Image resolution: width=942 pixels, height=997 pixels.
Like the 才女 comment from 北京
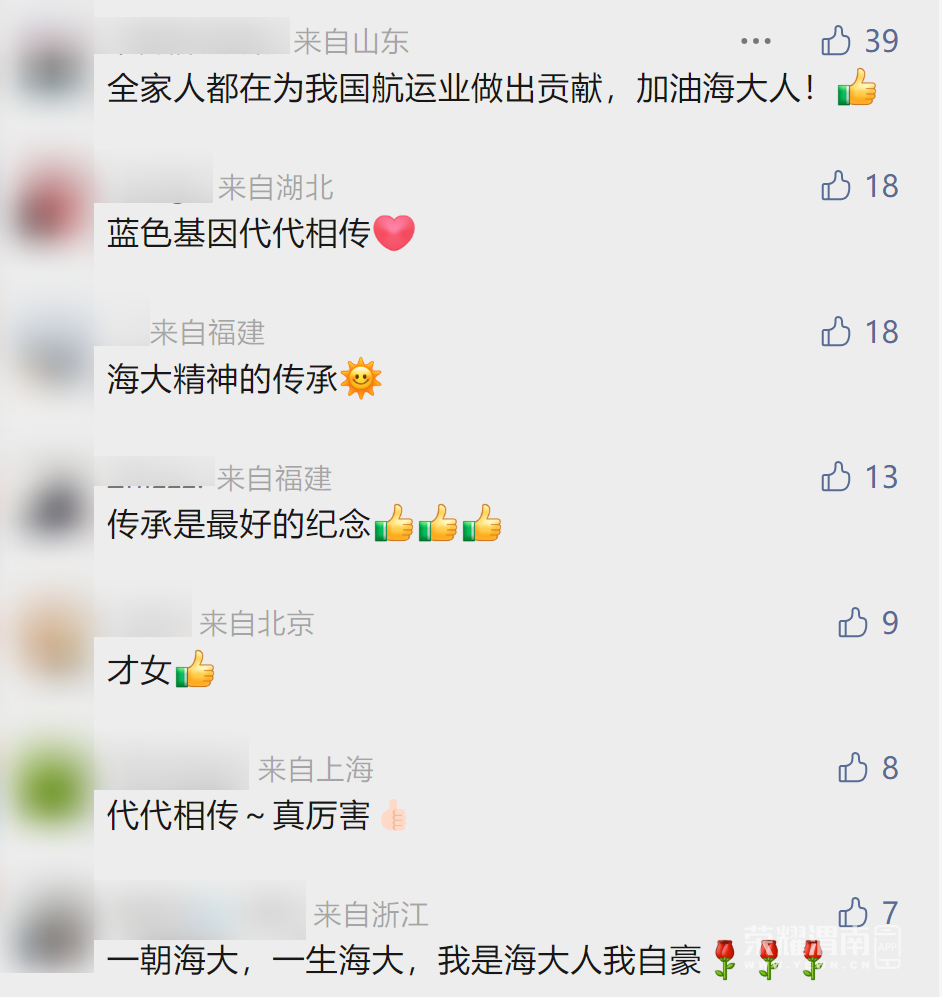click(x=853, y=623)
